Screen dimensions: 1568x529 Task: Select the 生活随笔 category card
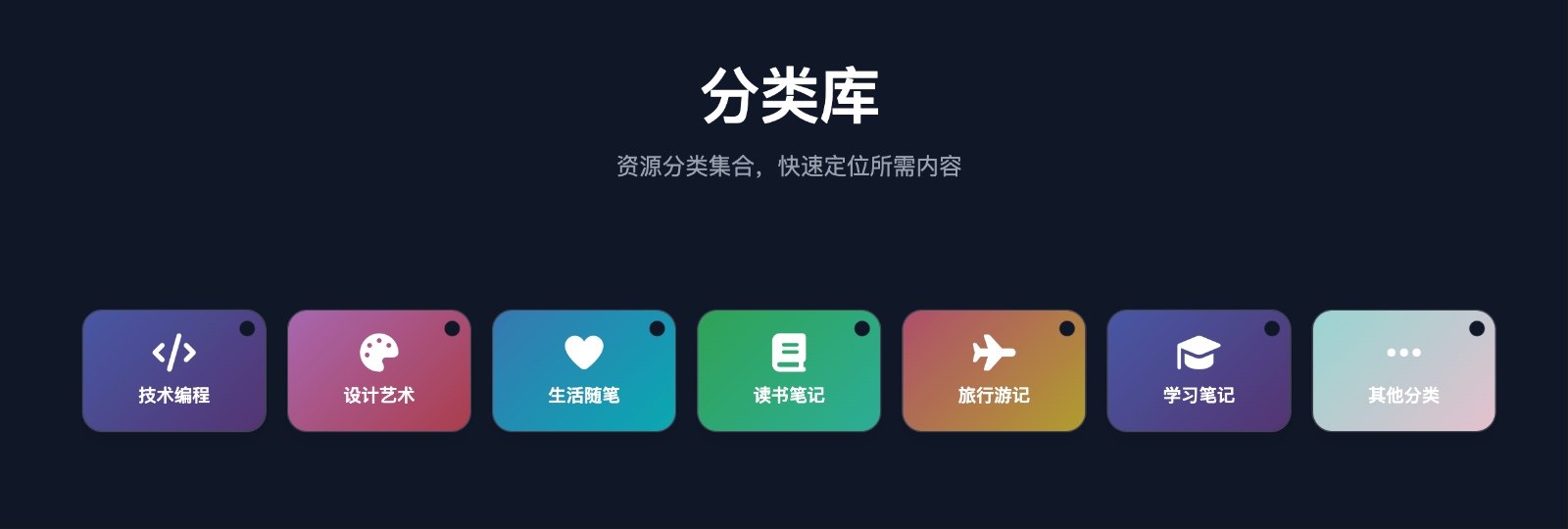point(584,371)
